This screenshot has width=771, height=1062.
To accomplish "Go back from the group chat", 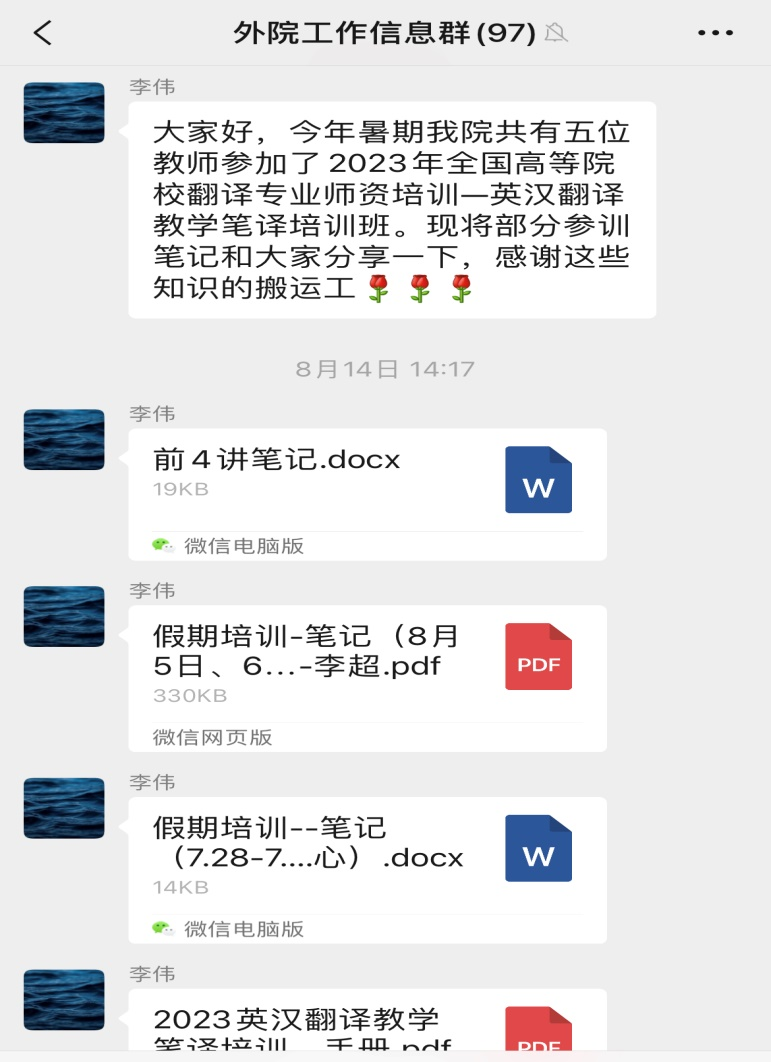I will click(x=42, y=33).
